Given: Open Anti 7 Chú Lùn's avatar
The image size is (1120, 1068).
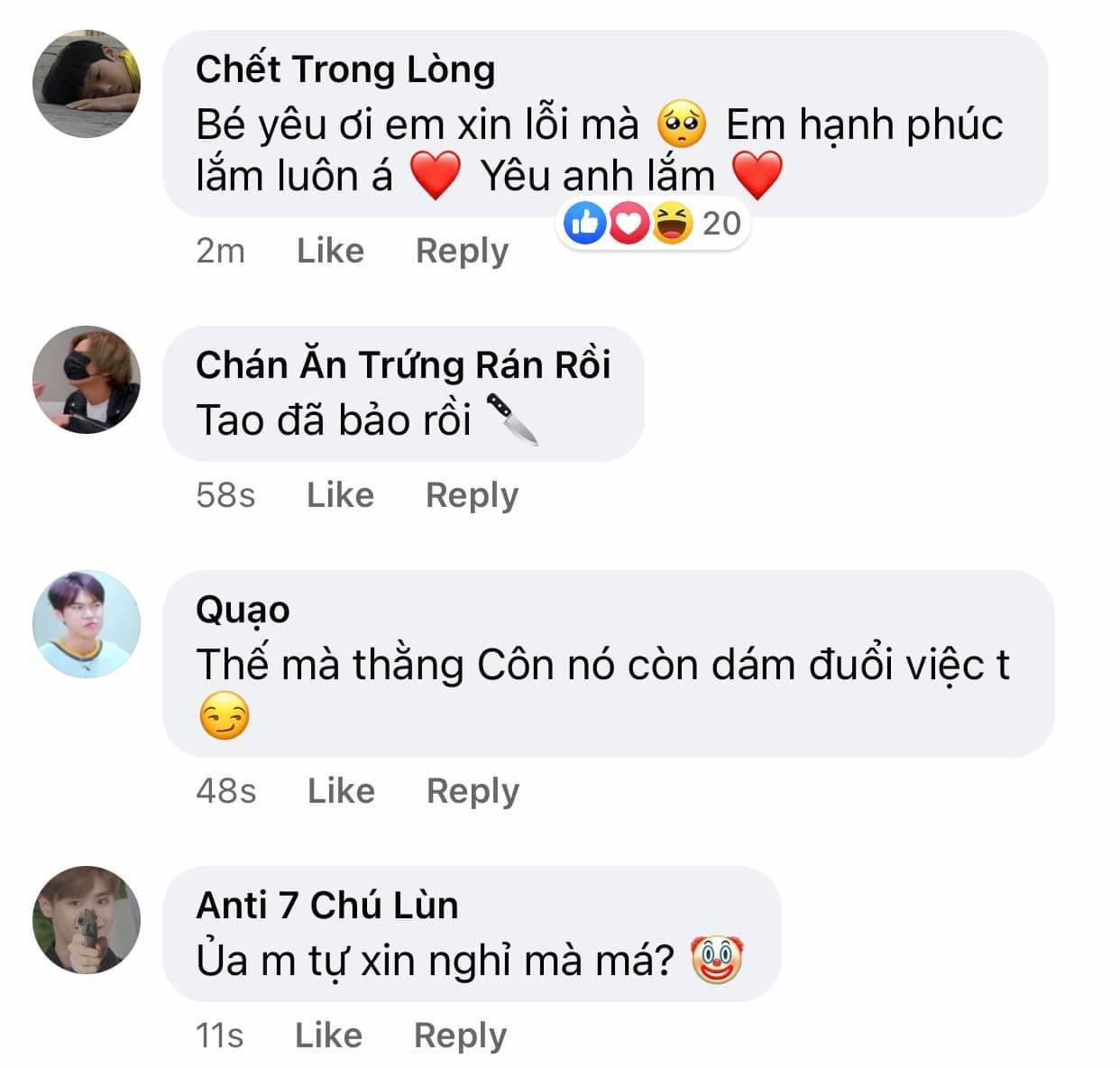Looking at the screenshot, I should [x=87, y=920].
